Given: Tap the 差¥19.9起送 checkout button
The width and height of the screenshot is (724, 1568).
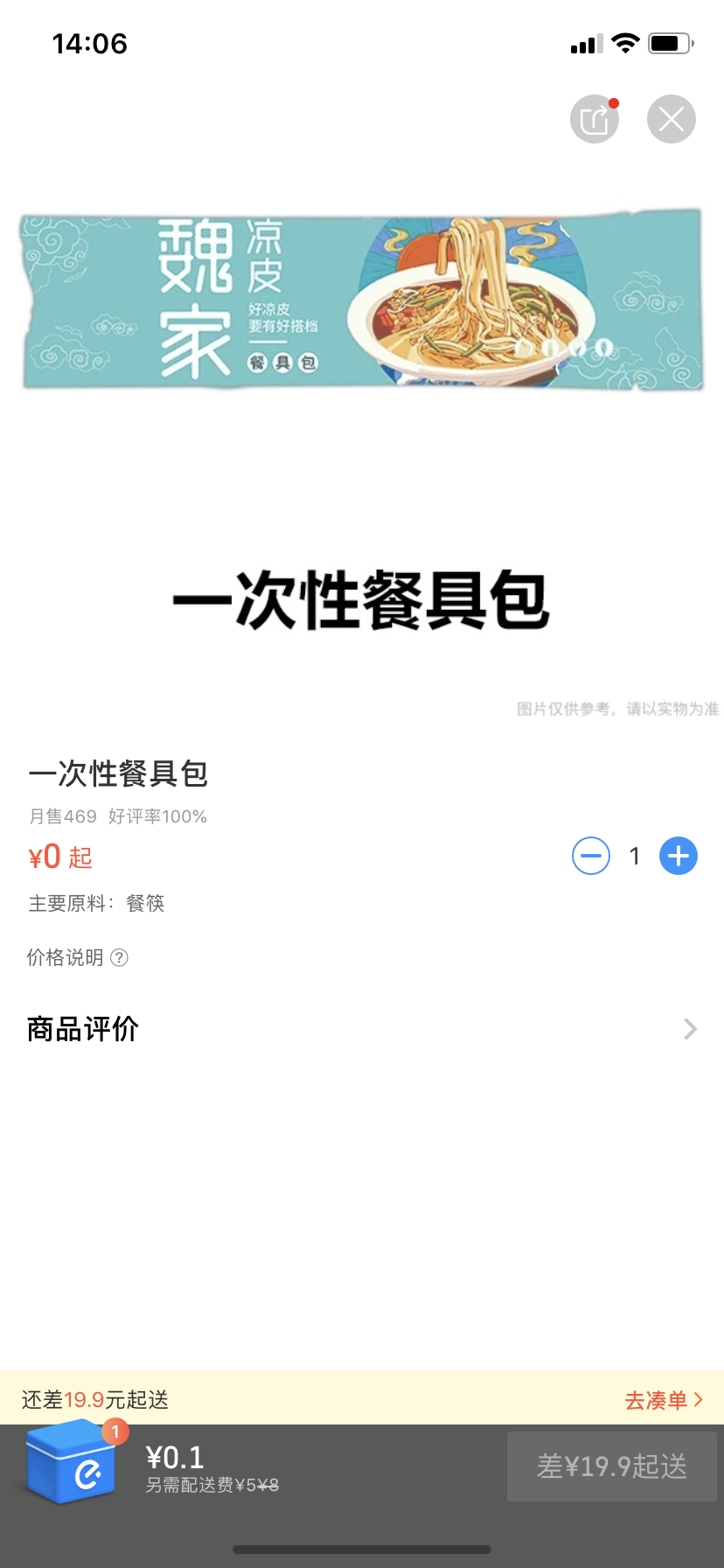Looking at the screenshot, I should click(x=611, y=1466).
